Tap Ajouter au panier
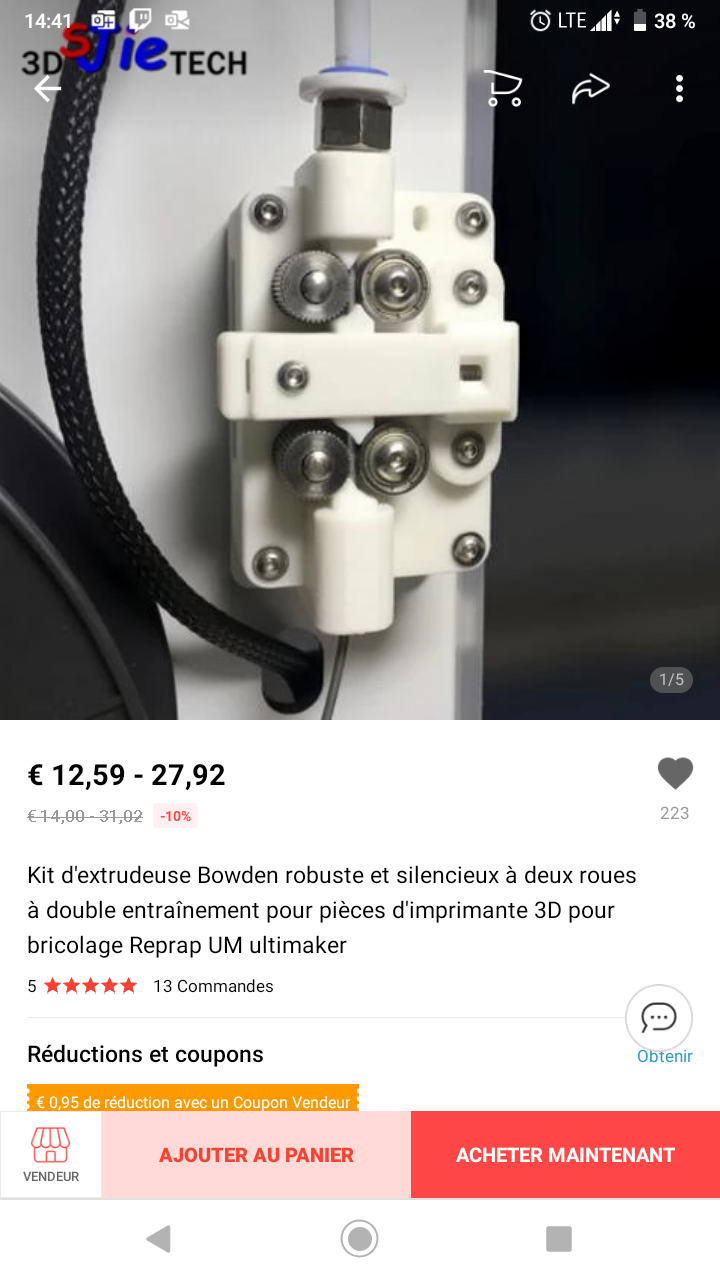The image size is (720, 1280). 256,1155
